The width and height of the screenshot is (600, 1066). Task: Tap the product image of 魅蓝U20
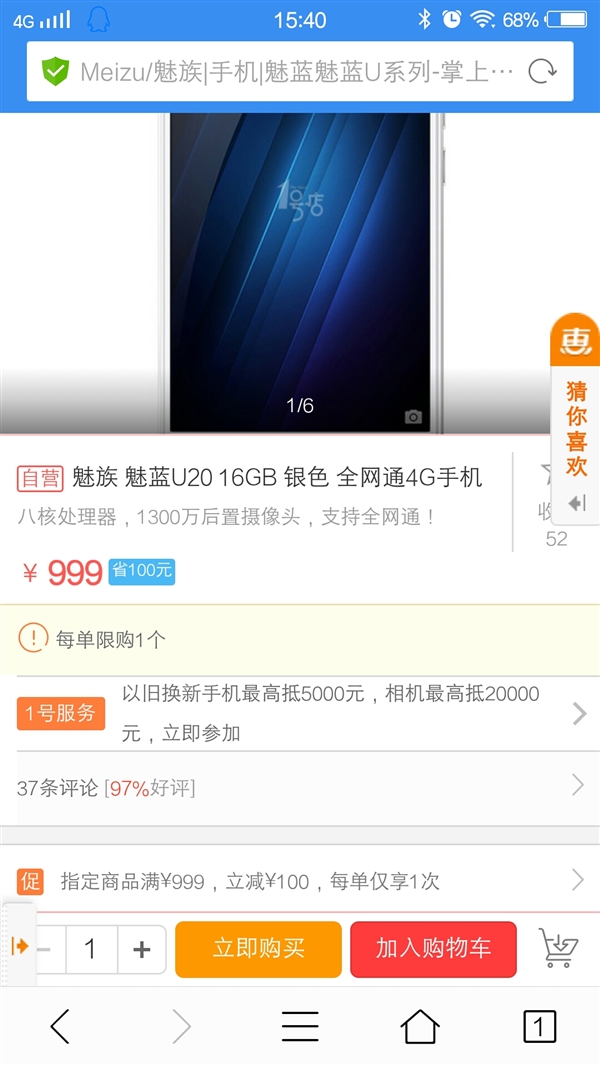coord(300,270)
